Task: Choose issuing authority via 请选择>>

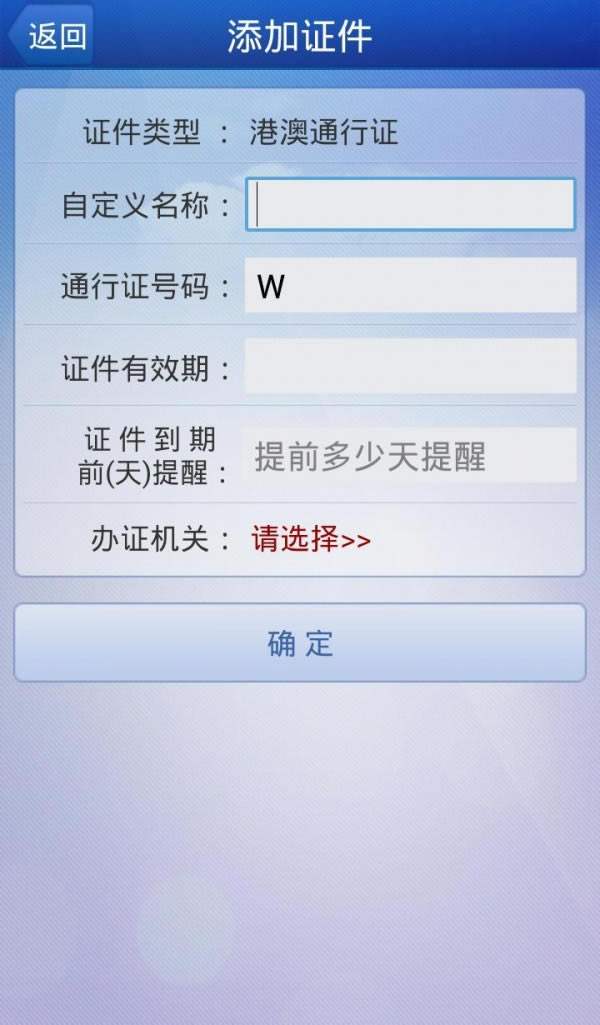Action: 311,540
